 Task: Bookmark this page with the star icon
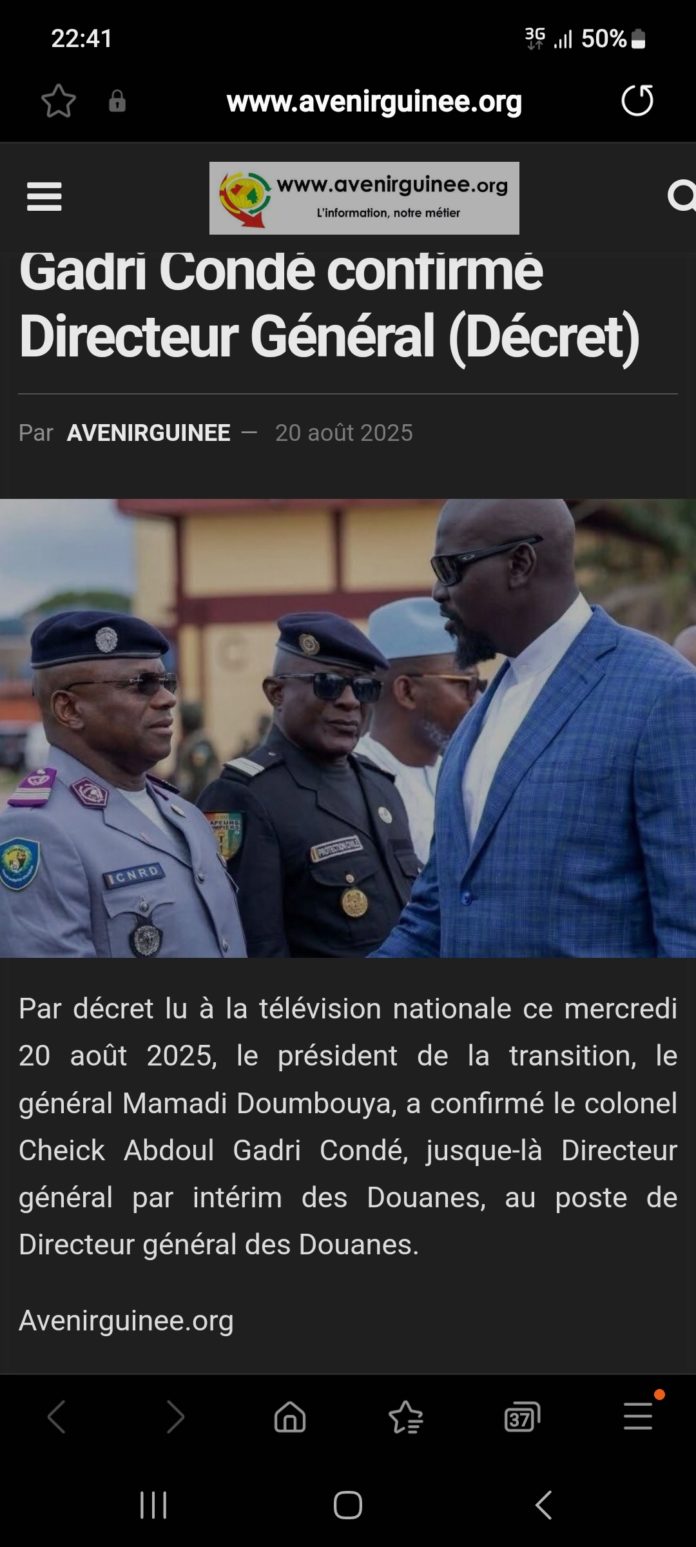coord(58,101)
